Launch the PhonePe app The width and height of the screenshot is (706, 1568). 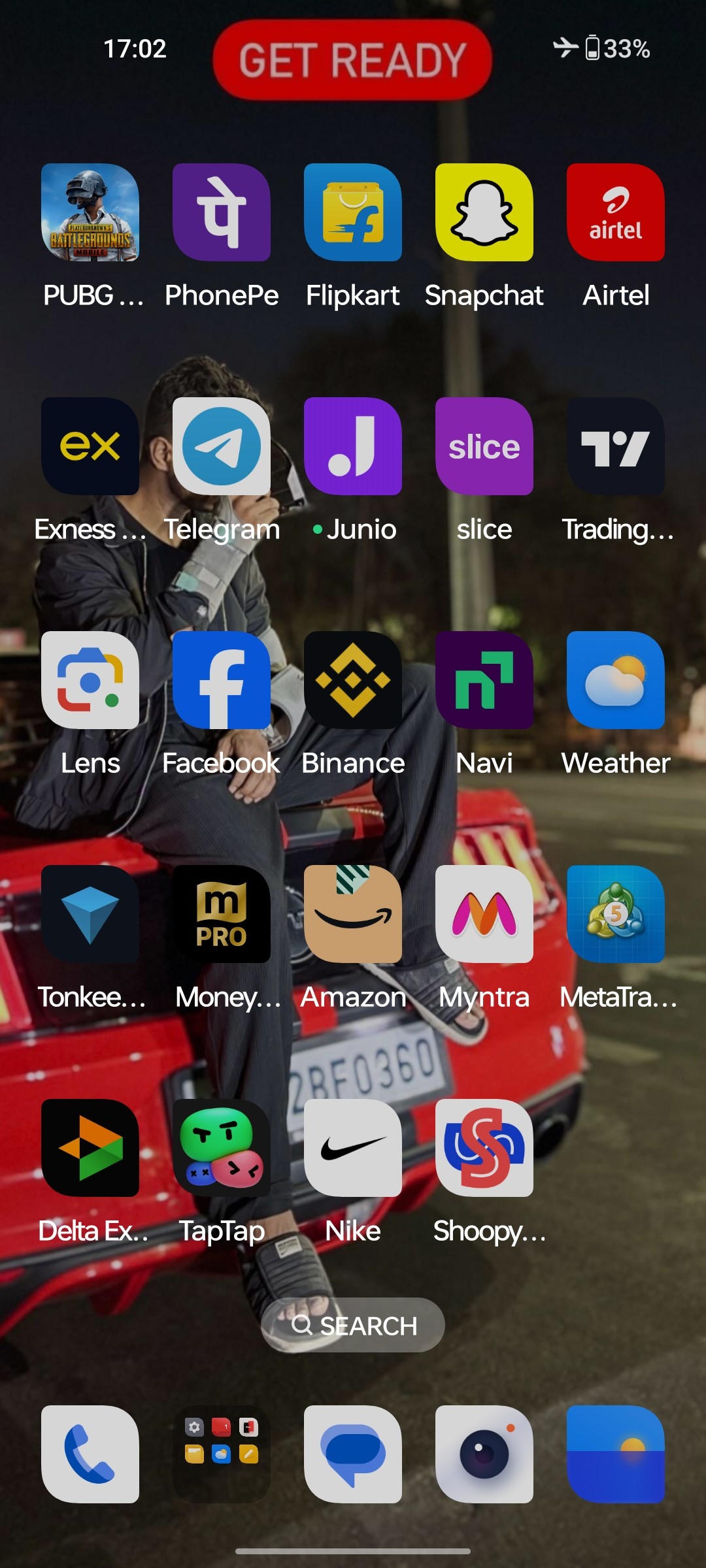(222, 212)
